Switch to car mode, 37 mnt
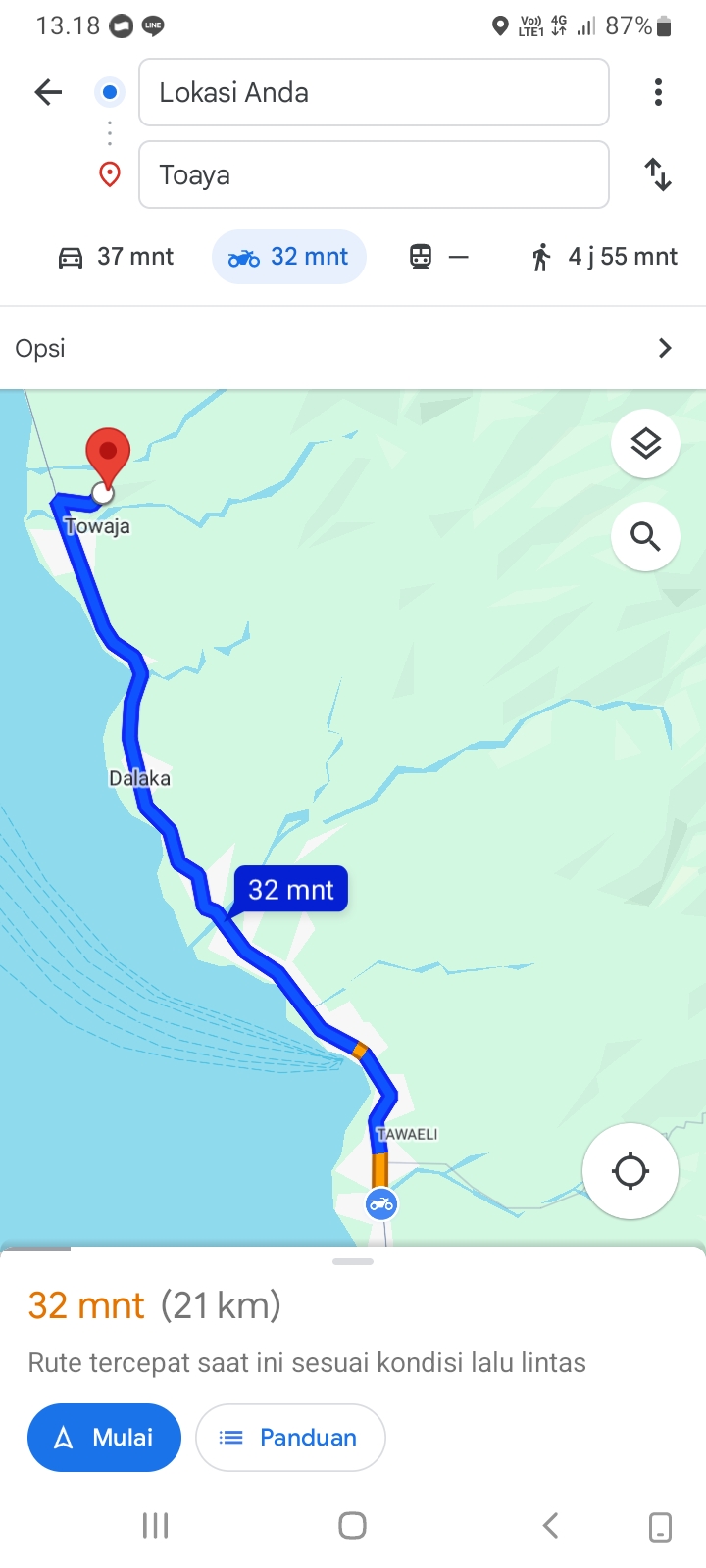Image resolution: width=706 pixels, height=1568 pixels. click(116, 257)
